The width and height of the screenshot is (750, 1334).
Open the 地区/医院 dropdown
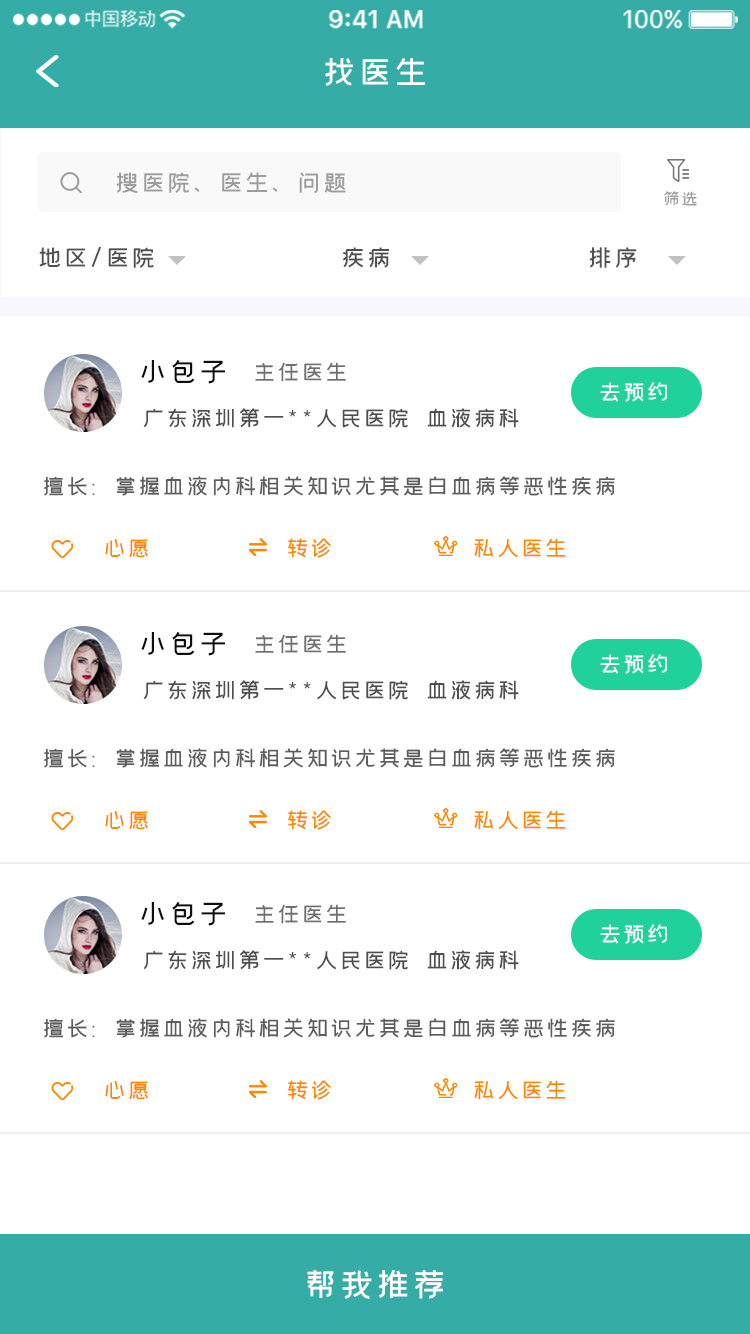(110, 258)
